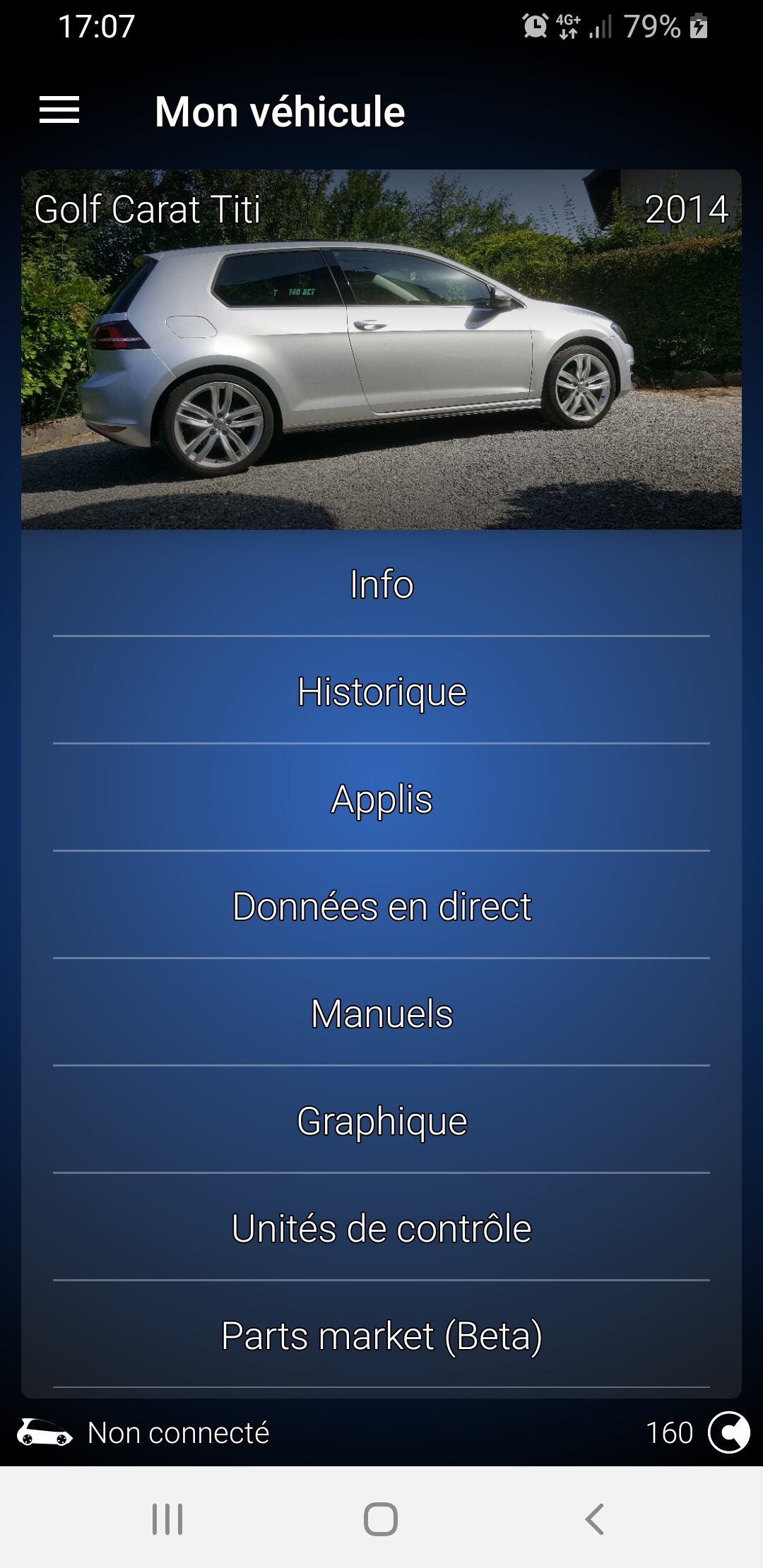Open the 160 credits icon

728,1432
